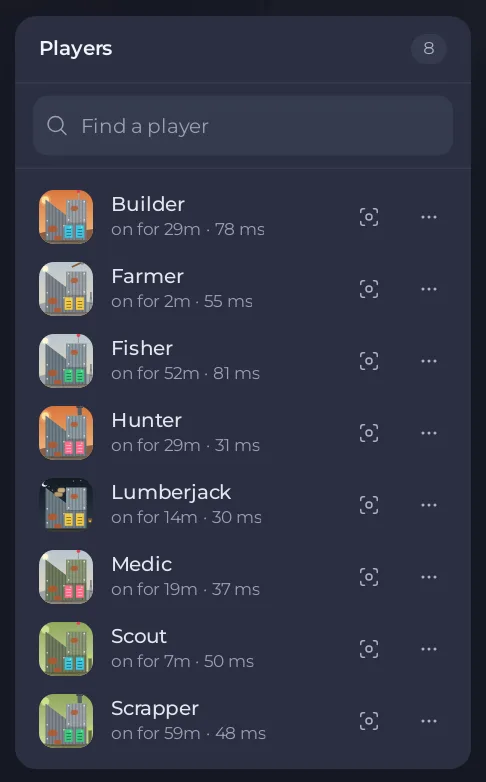Tap Scout's avatar thumbnail
The image size is (486, 782).
(66, 649)
